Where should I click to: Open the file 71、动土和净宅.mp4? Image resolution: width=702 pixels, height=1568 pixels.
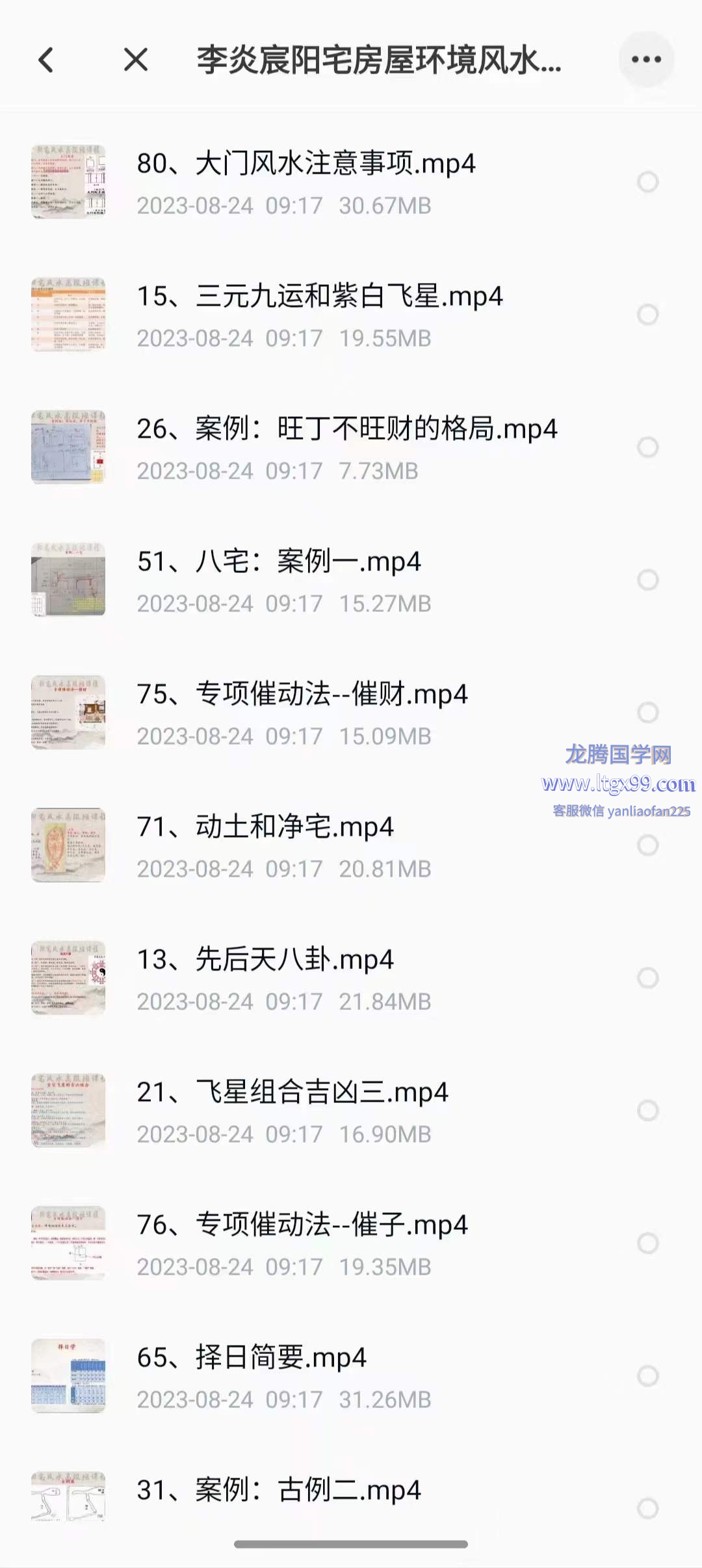pyautogui.click(x=265, y=827)
